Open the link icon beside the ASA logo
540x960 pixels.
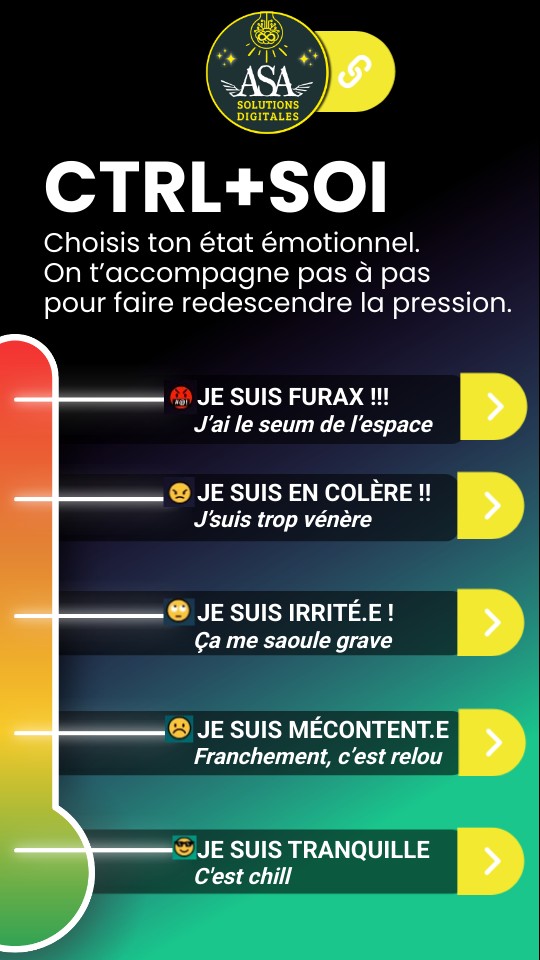[356, 72]
